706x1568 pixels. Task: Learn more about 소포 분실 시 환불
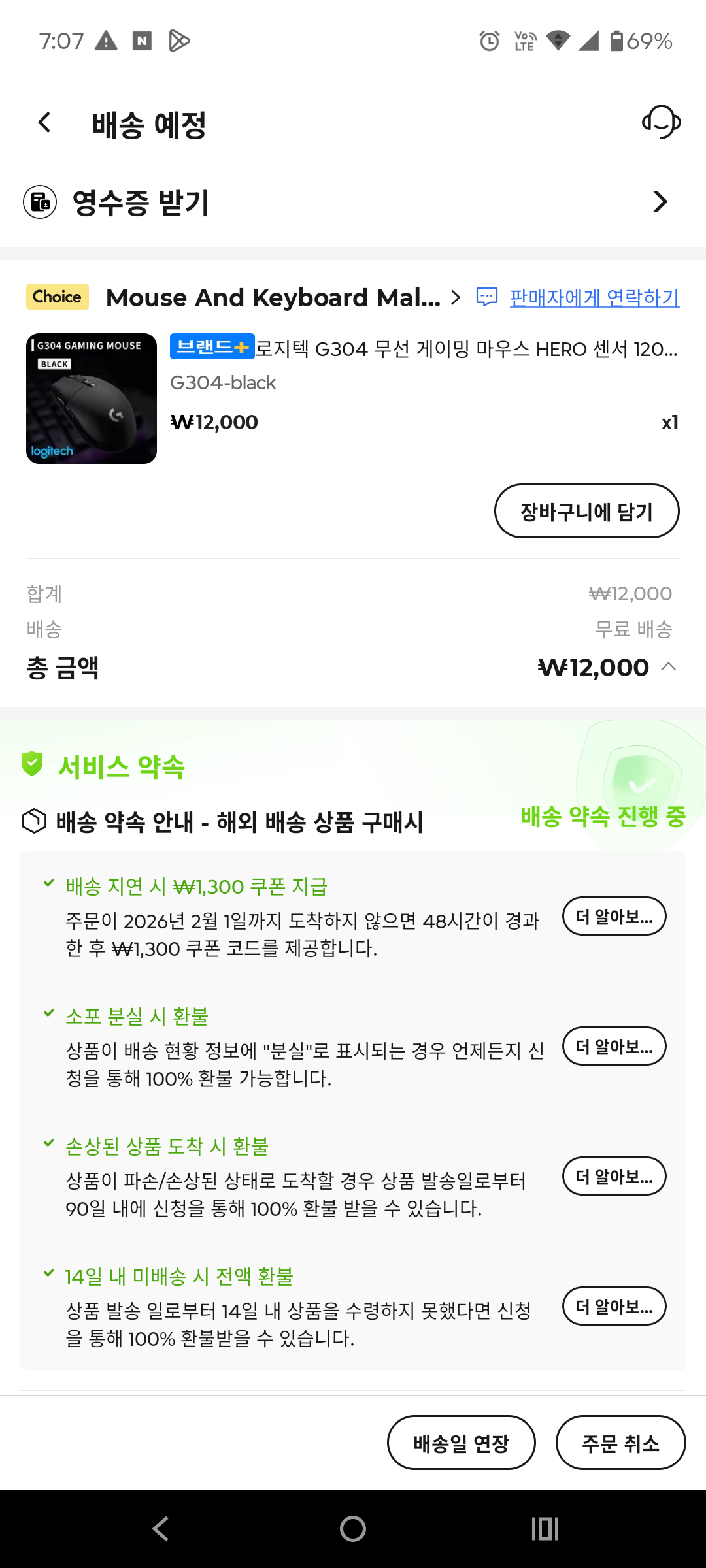pyautogui.click(x=614, y=1047)
